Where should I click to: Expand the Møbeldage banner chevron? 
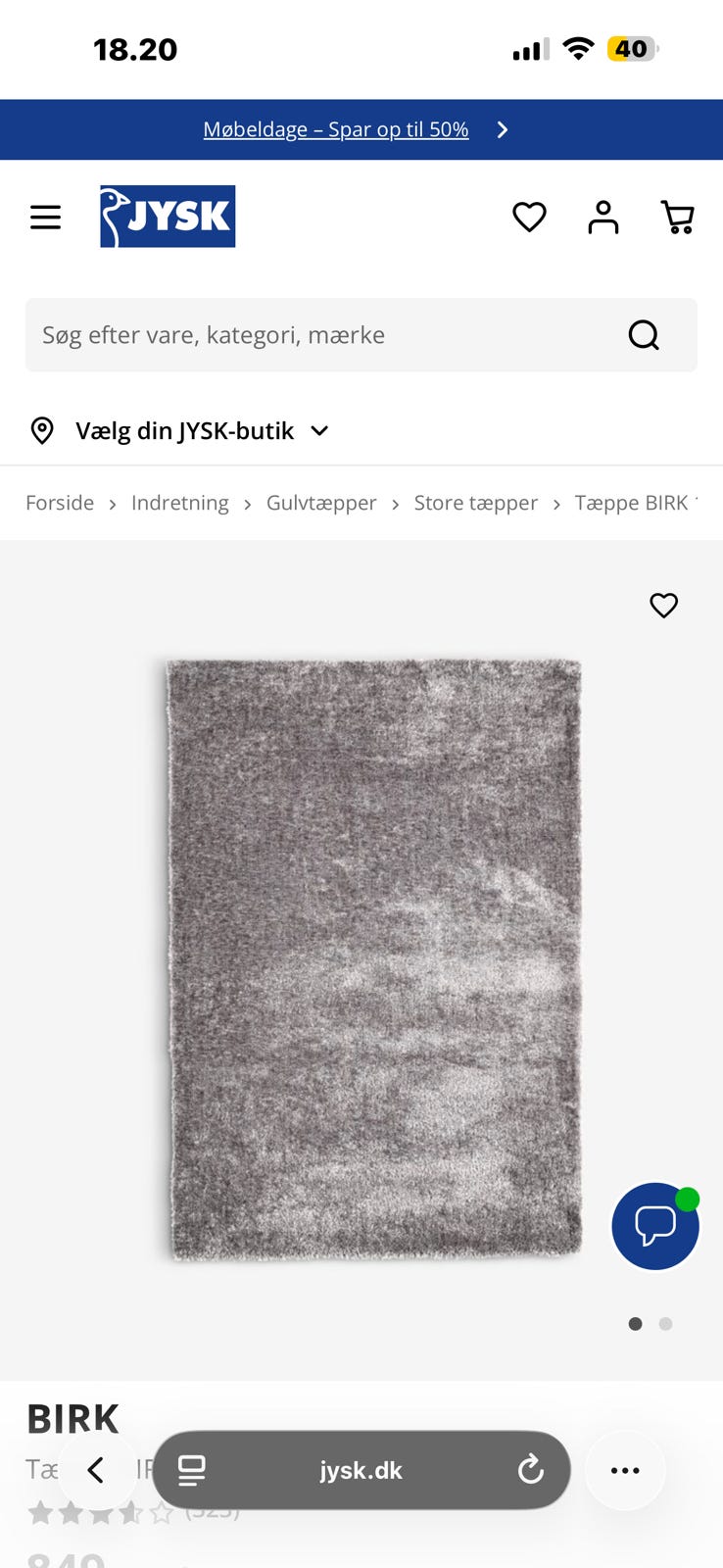click(x=502, y=128)
